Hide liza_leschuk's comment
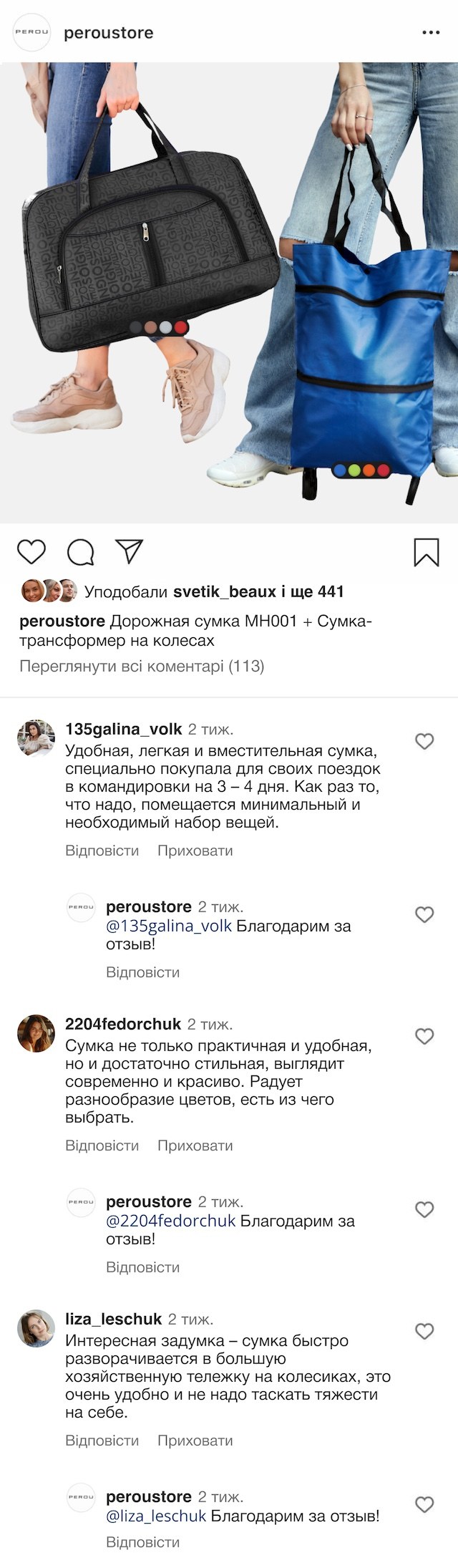 point(195,1441)
